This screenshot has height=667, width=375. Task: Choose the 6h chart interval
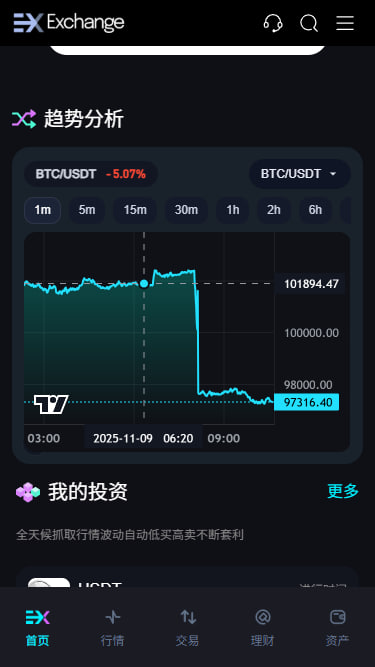tap(315, 210)
